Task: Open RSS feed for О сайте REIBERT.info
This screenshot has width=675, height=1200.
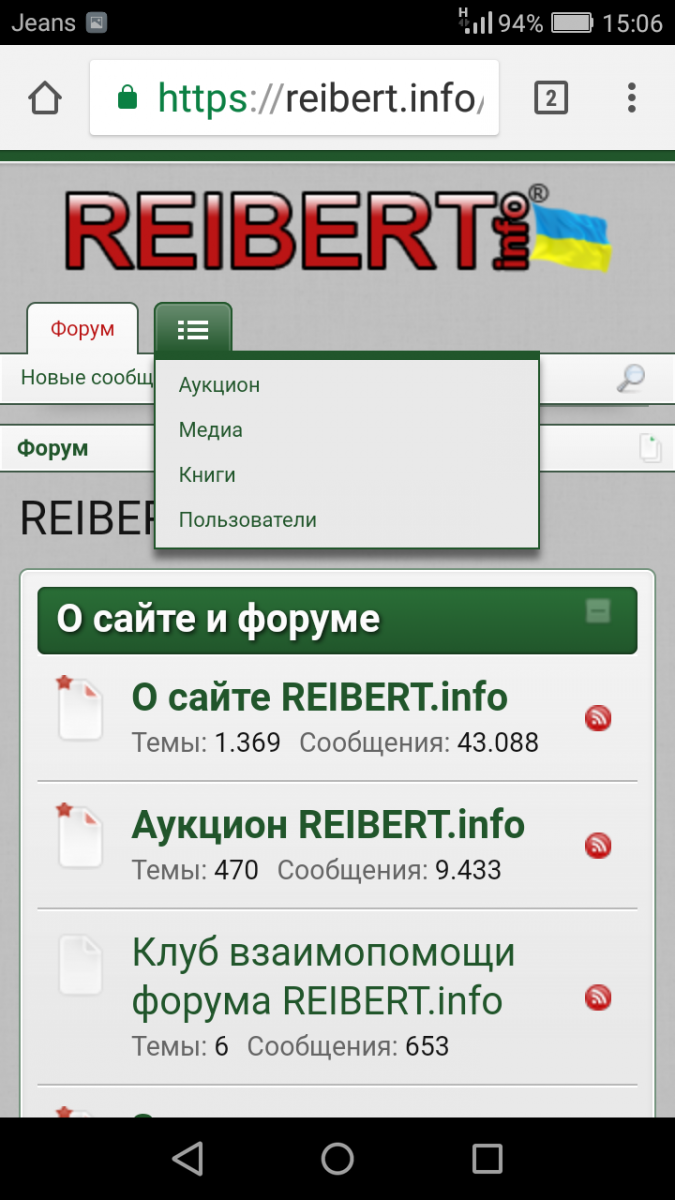Action: [x=598, y=718]
